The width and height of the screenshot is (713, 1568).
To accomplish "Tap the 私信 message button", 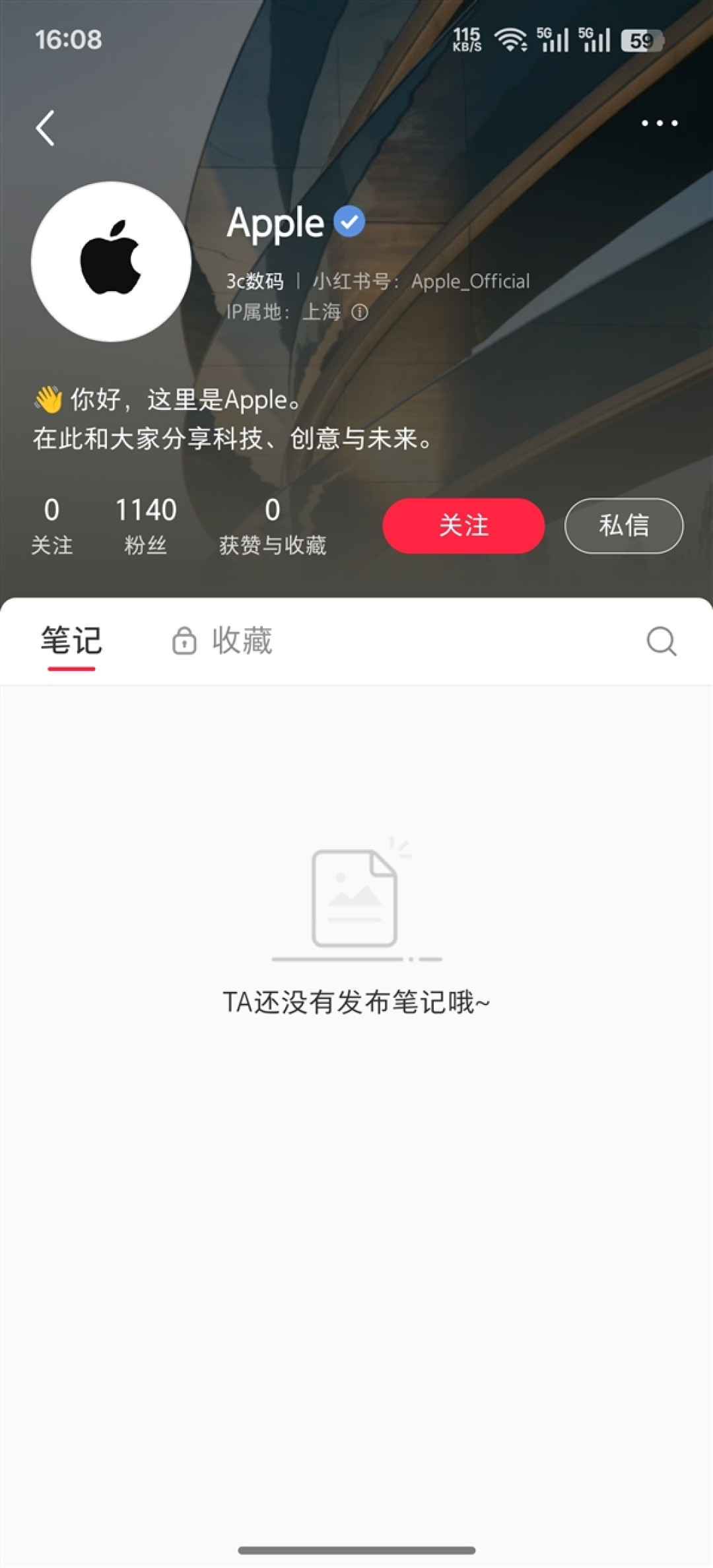I will (x=623, y=525).
